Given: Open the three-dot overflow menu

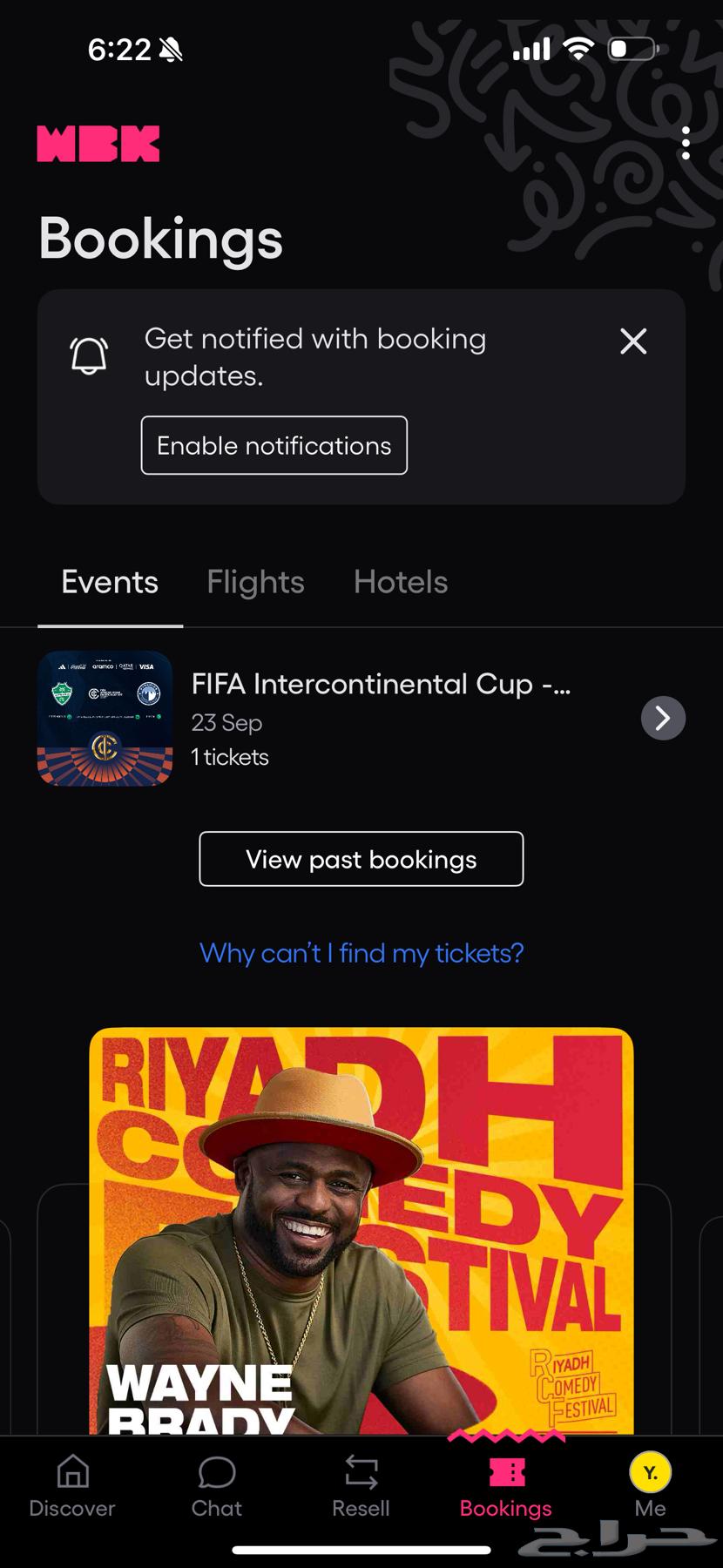Looking at the screenshot, I should pos(686,143).
